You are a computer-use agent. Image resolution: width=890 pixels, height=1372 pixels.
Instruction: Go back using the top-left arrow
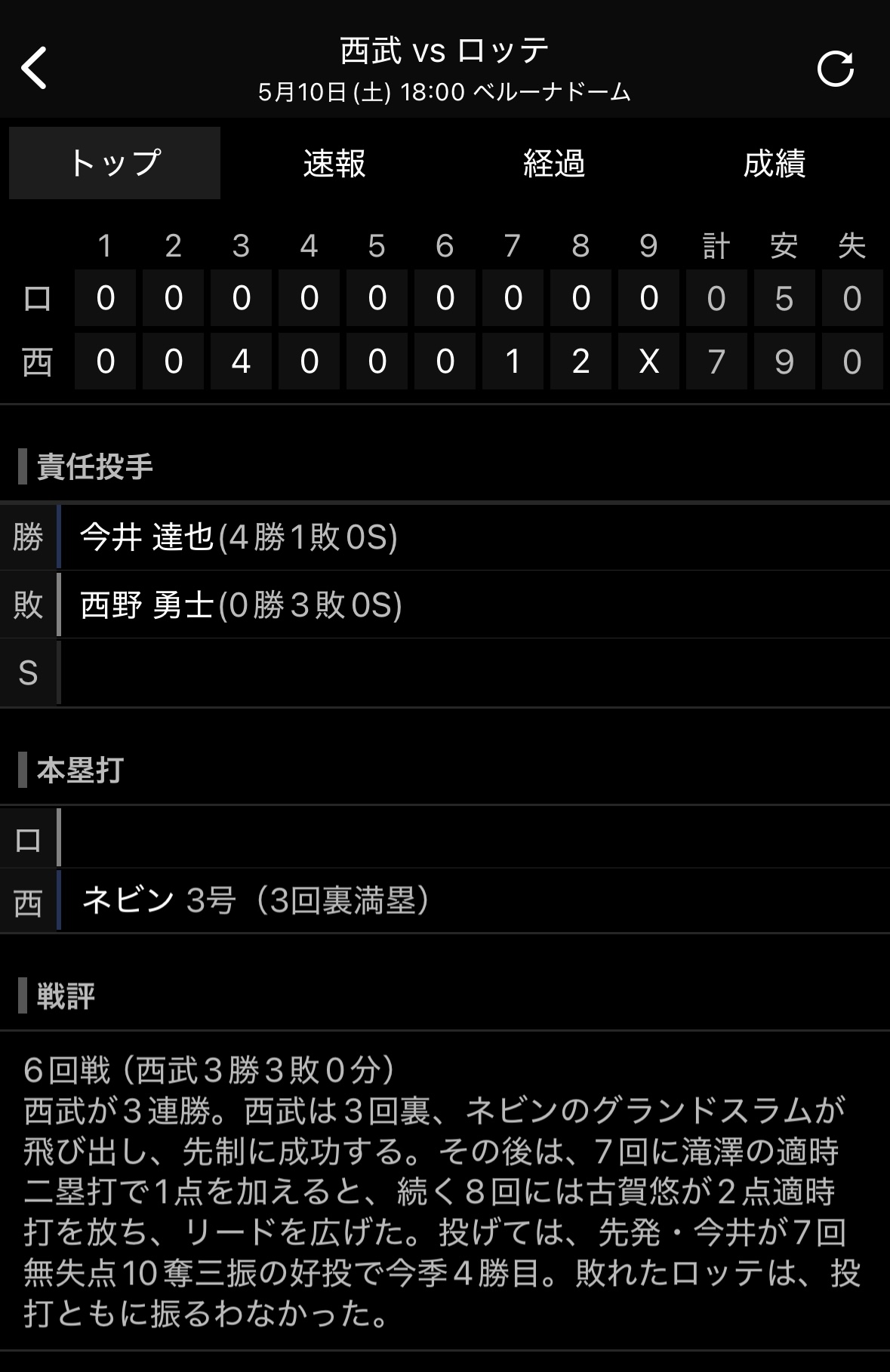coord(34,68)
